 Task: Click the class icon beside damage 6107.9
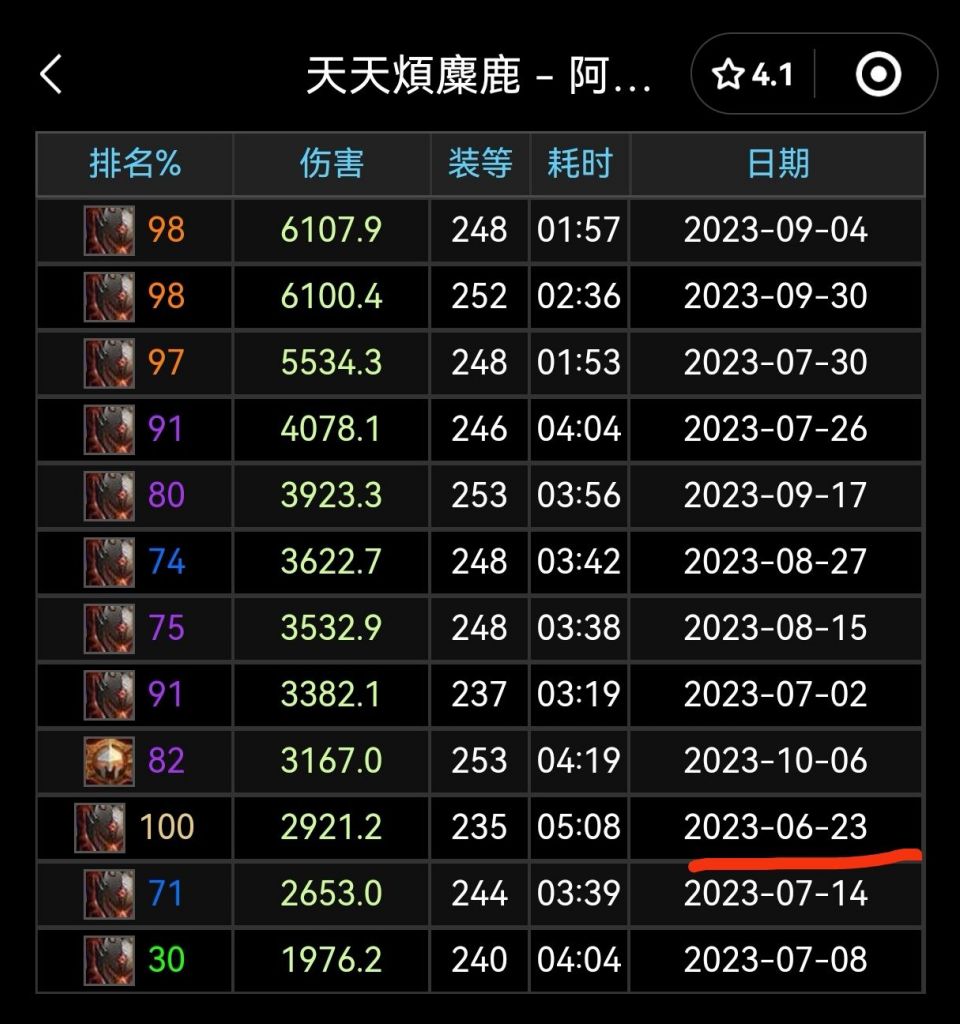[110, 230]
